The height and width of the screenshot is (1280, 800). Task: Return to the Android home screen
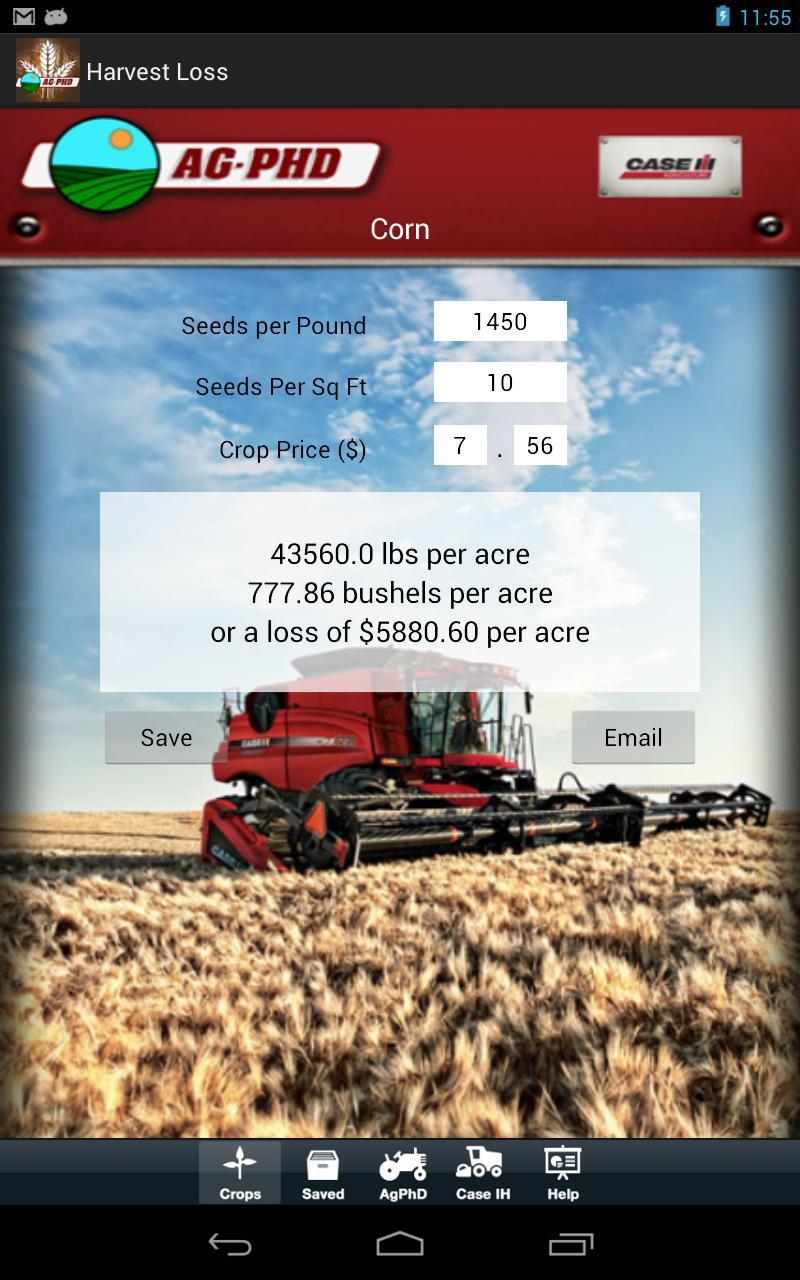(x=400, y=1244)
